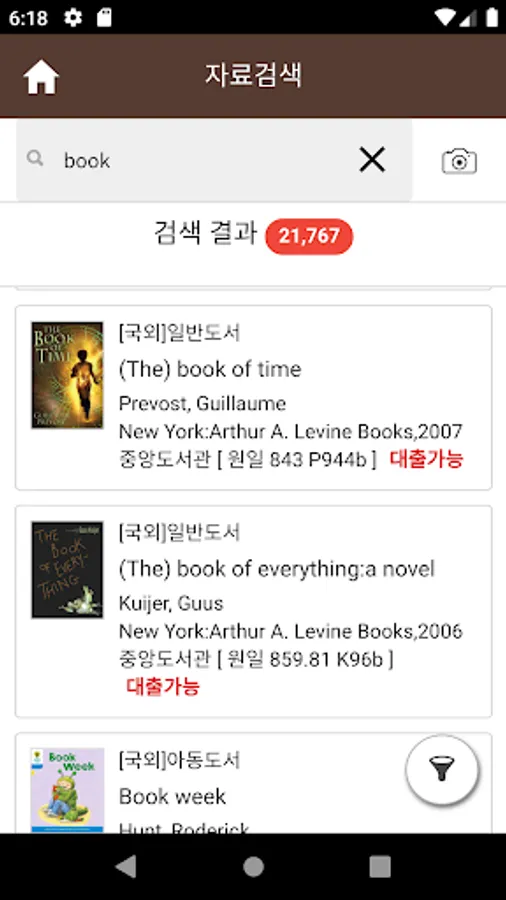The height and width of the screenshot is (900, 506).
Task: Open the camera scan icon
Action: pyautogui.click(x=459, y=161)
